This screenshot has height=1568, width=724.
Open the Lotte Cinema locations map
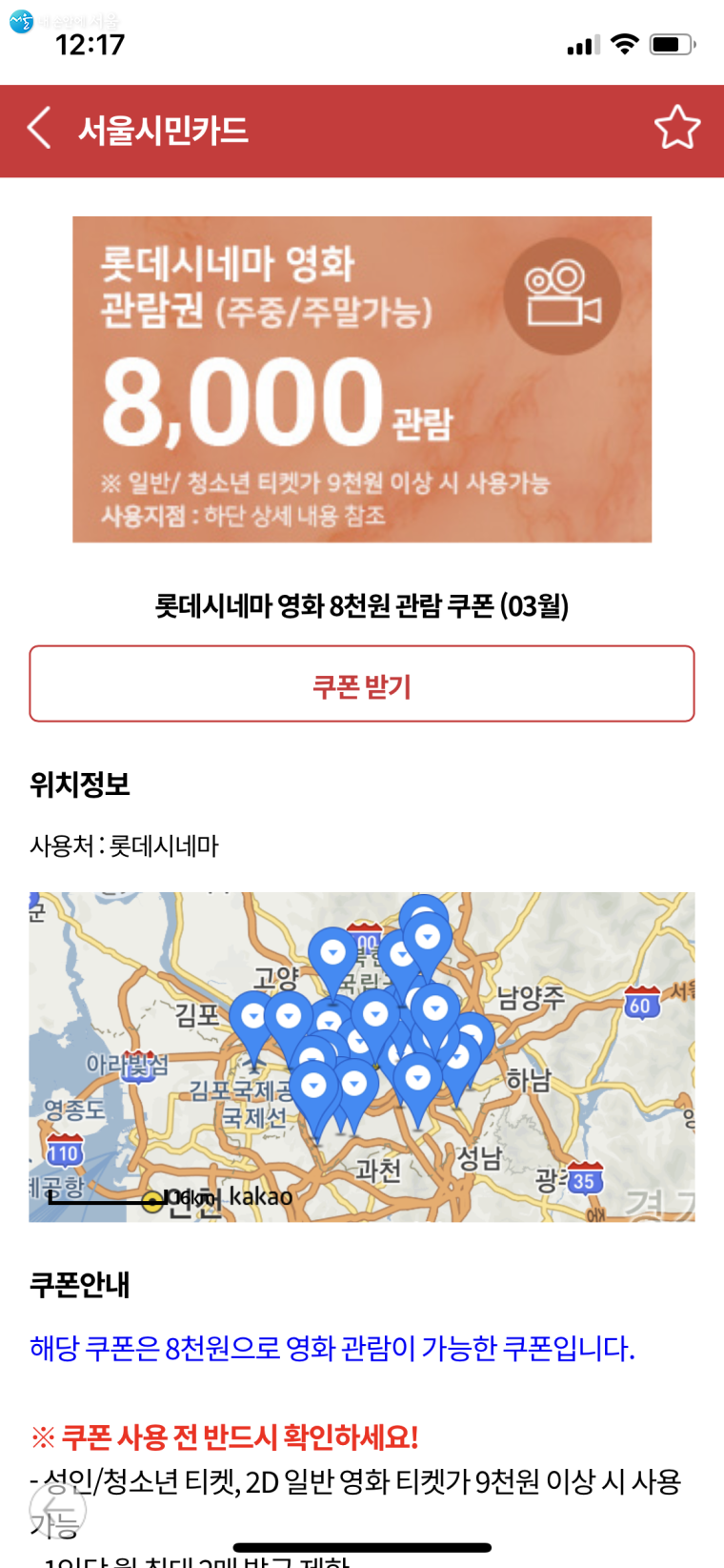362,1056
